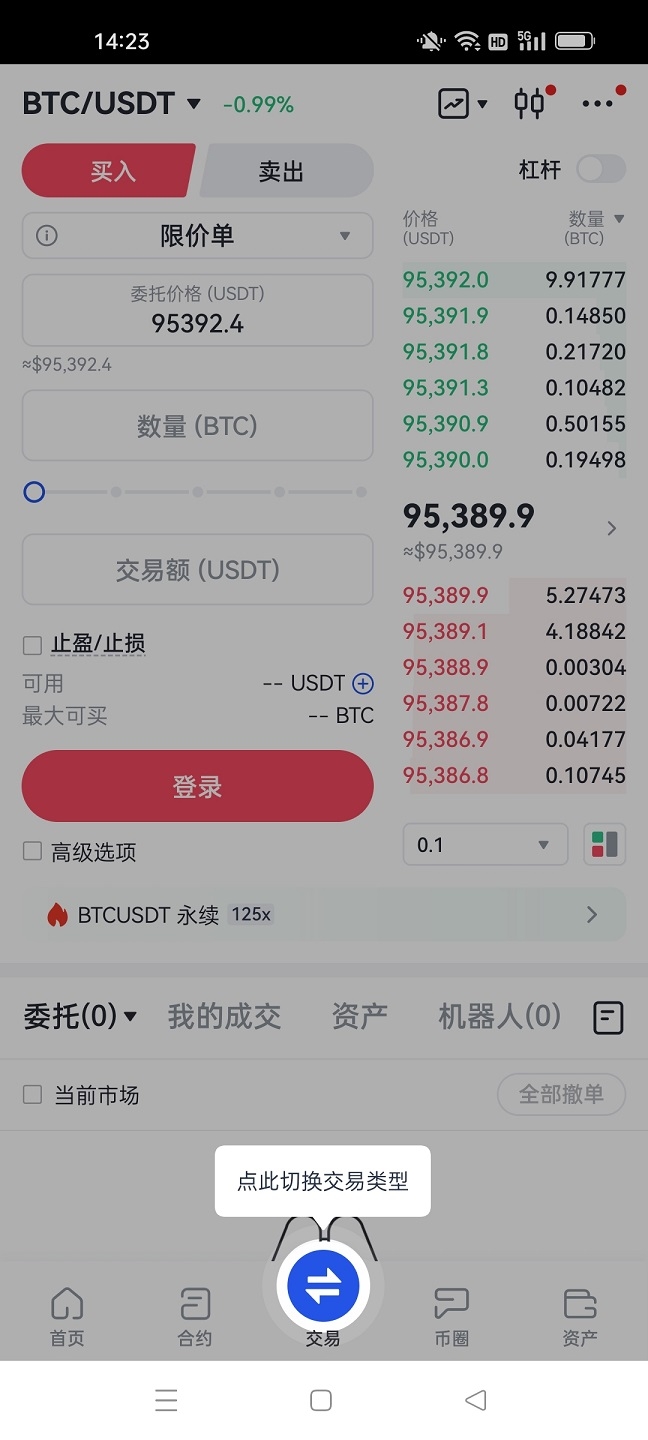Switch to the 资产 orders tab
Image resolution: width=648 pixels, height=1440 pixels.
click(359, 1017)
